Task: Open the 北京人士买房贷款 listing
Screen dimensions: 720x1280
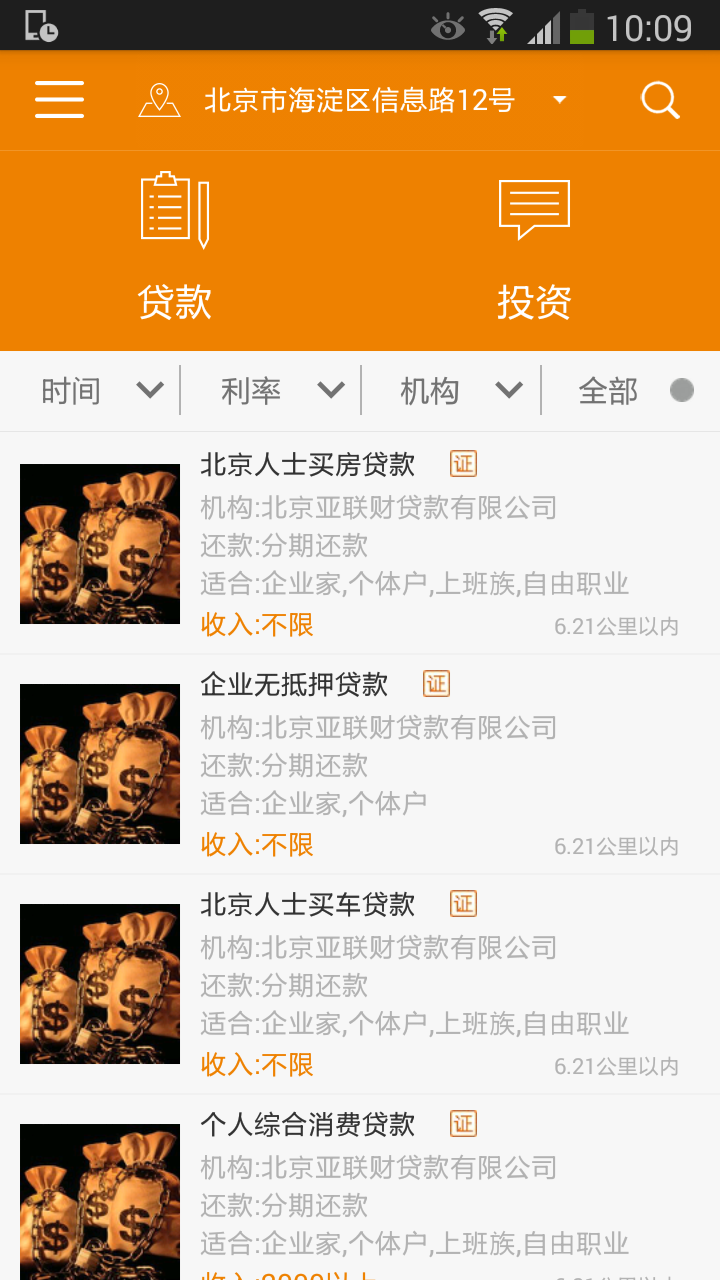Action: tap(360, 544)
